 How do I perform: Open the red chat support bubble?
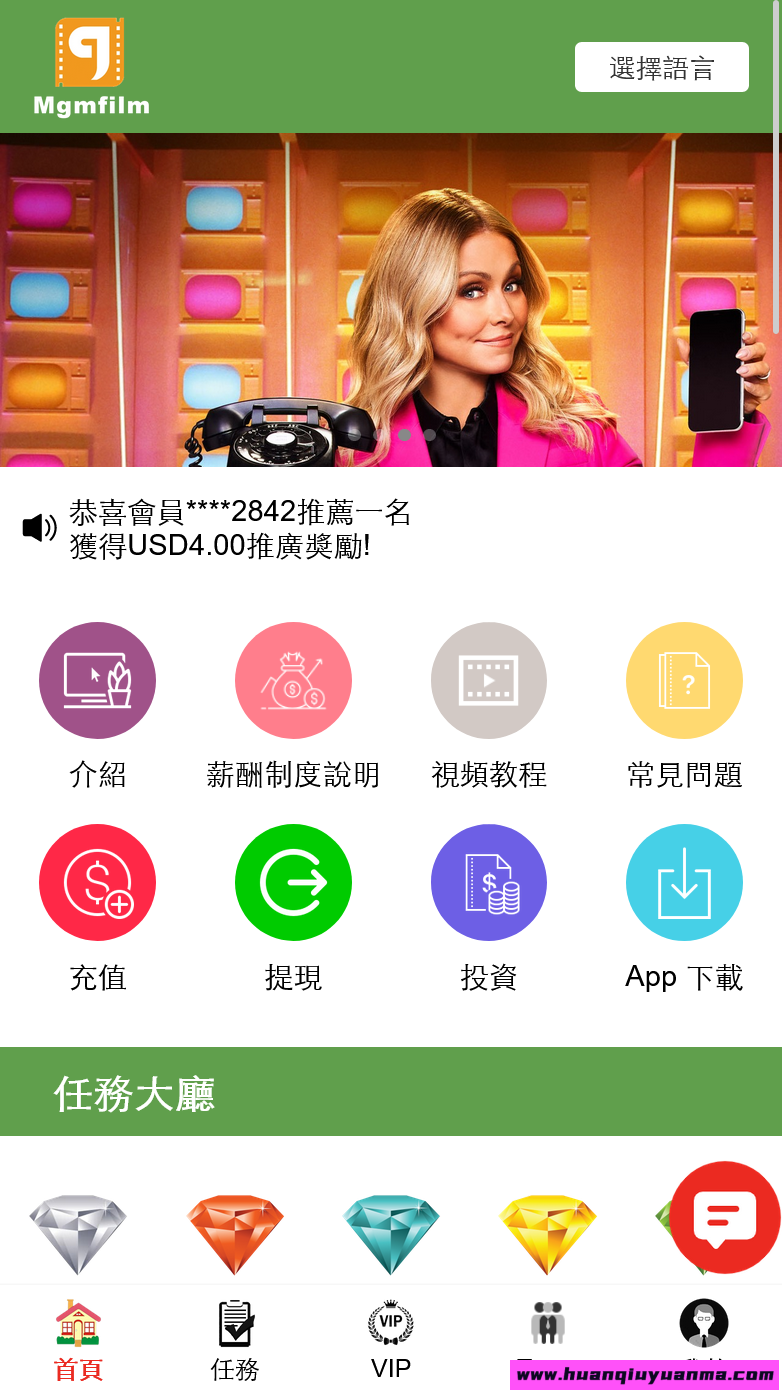point(724,1217)
